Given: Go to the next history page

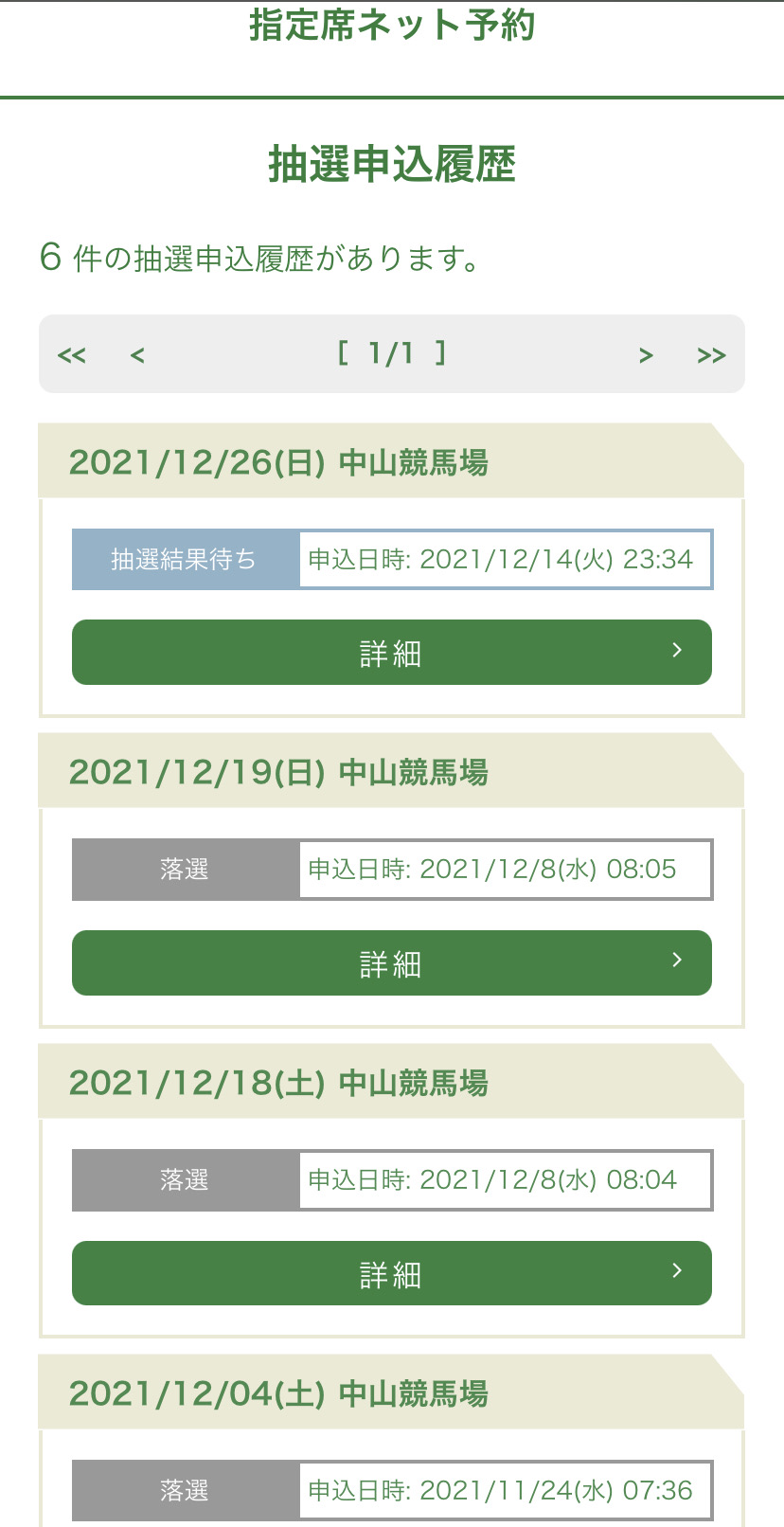Looking at the screenshot, I should coord(646,355).
